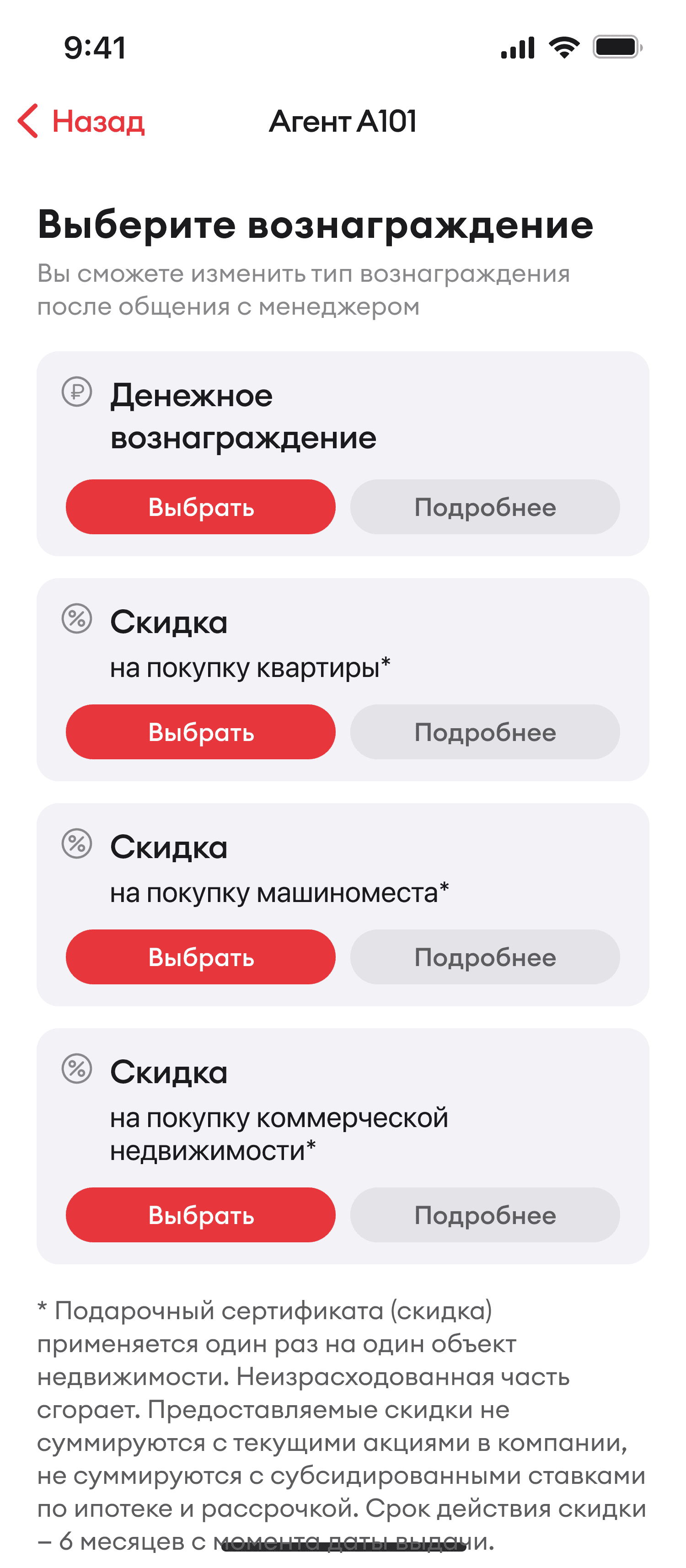The height and width of the screenshot is (1568, 686).
Task: Tap the 9:41 clock display
Action: coord(95,48)
